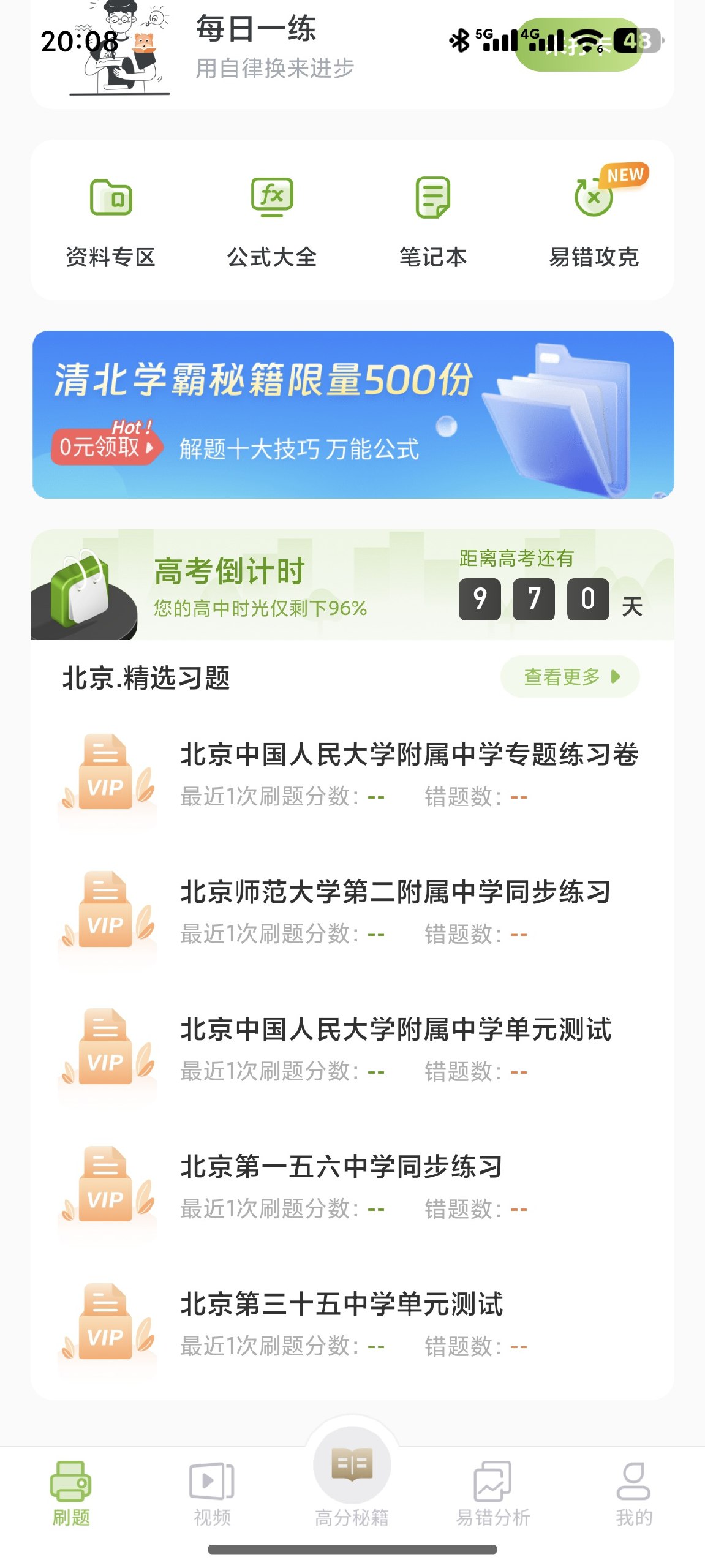This screenshot has width=705, height=1568.
Task: Open the 笔记本 notebook
Action: 433,222
